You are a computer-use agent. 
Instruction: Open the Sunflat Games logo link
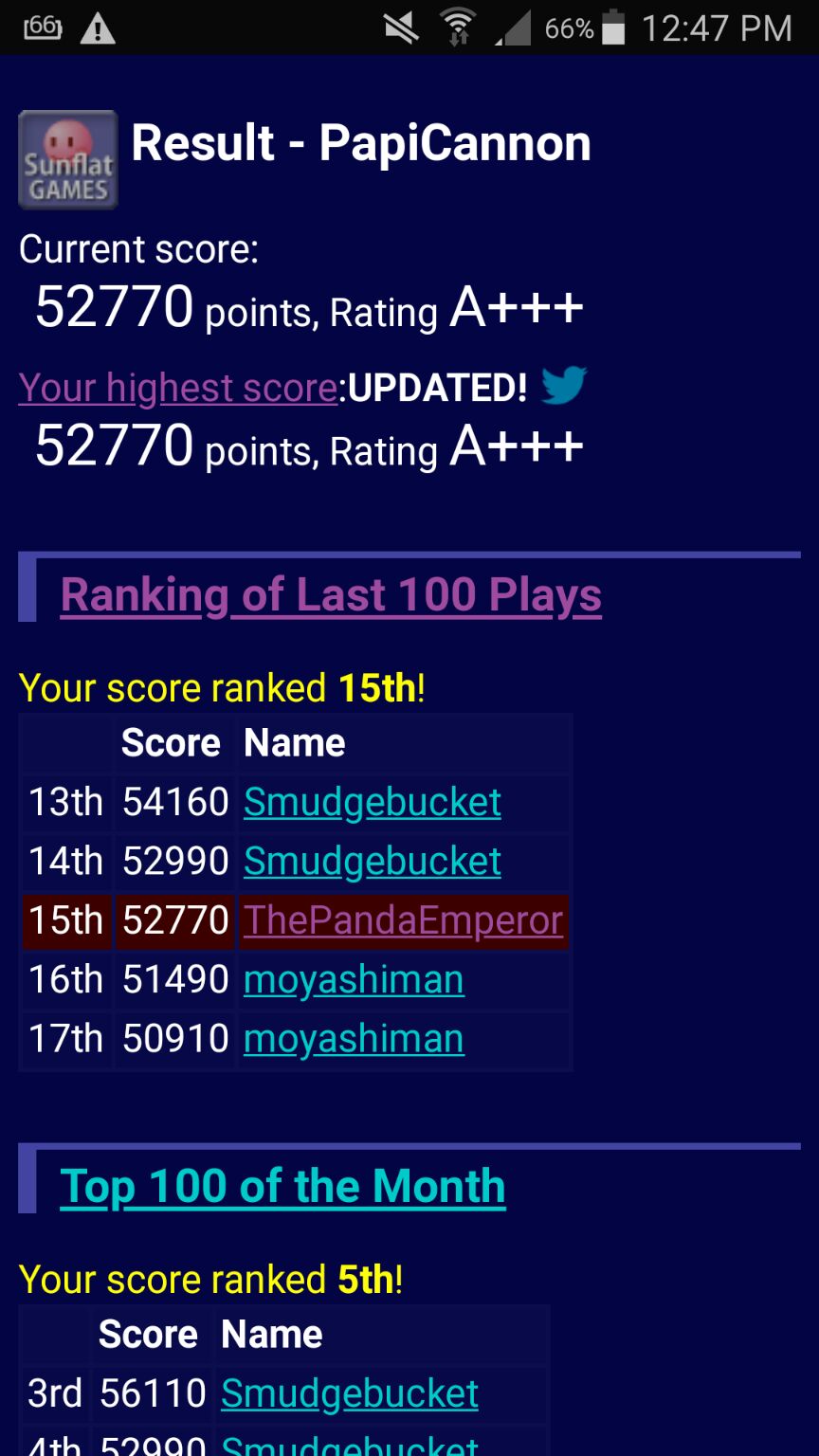click(68, 160)
